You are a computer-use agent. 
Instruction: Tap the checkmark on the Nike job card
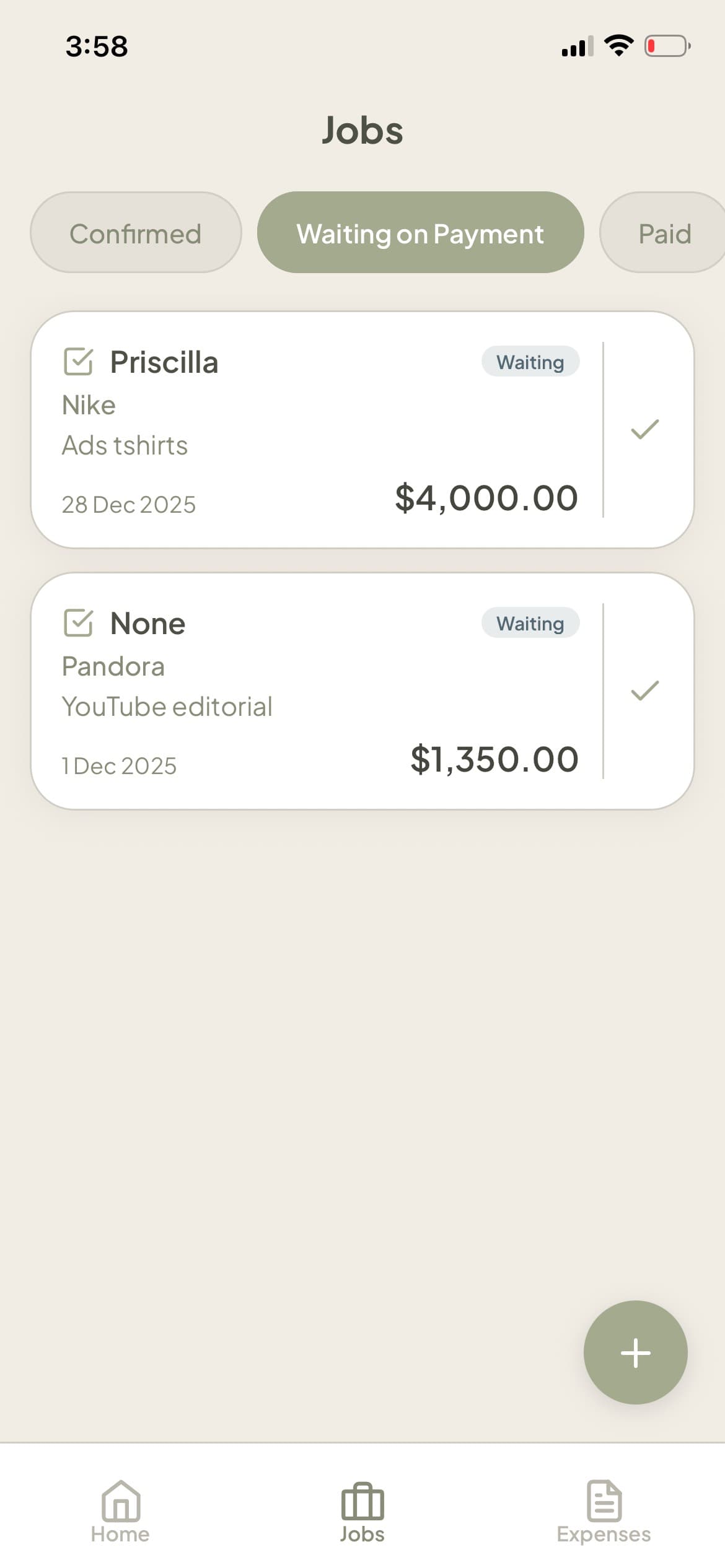[x=644, y=430]
